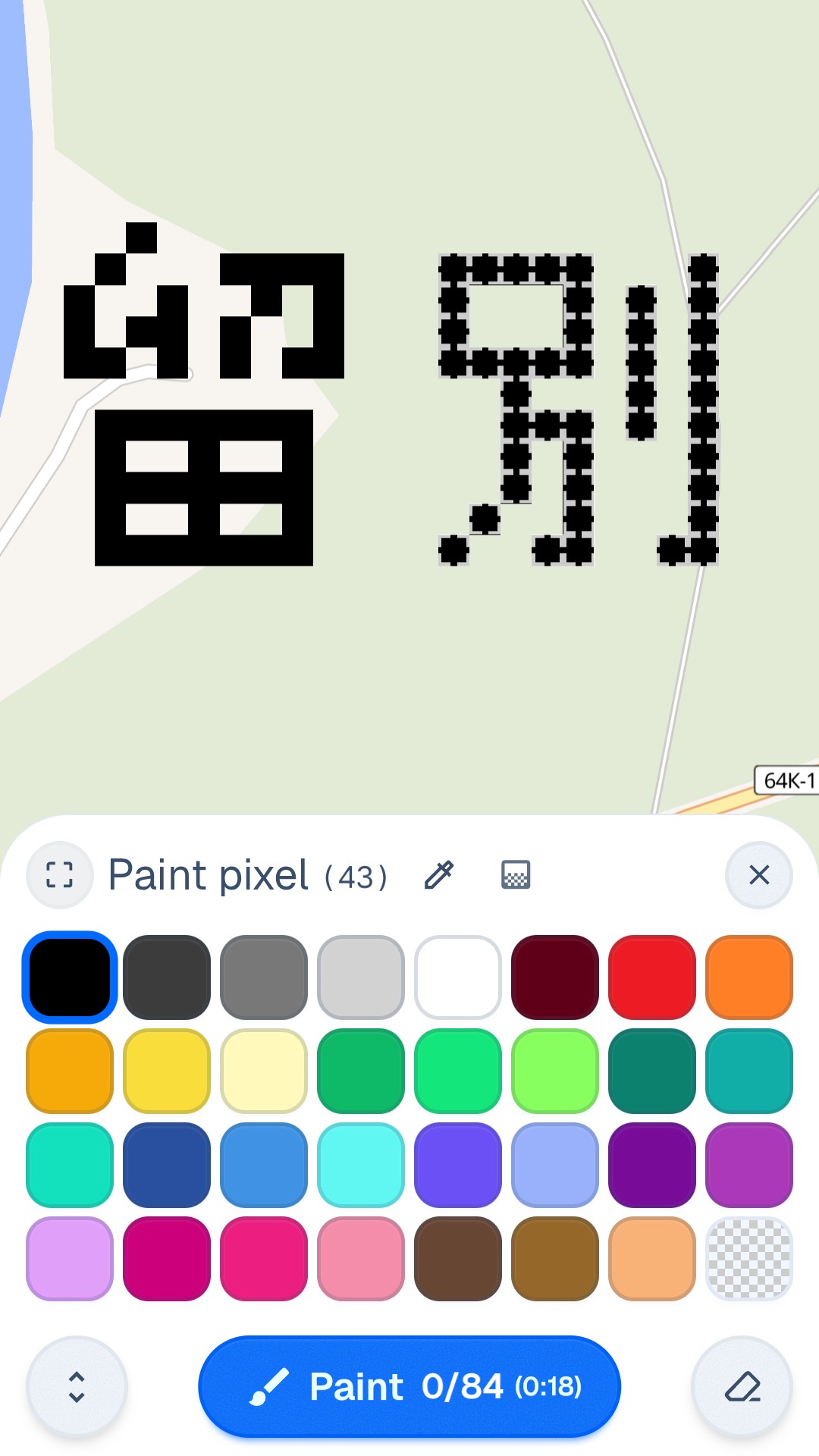
Task: Select the dark blue swatch
Action: (x=167, y=1165)
